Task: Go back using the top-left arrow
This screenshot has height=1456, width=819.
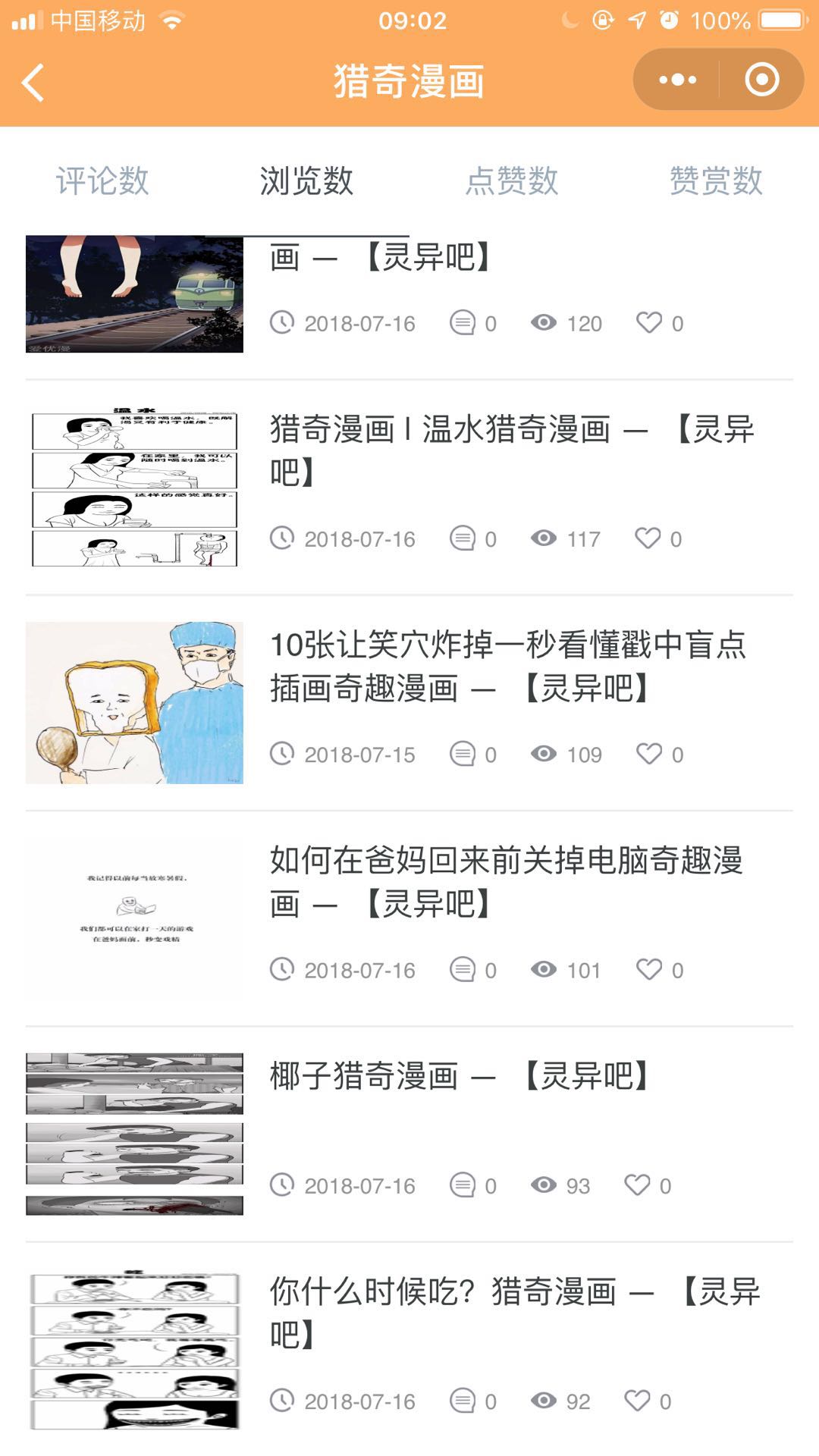Action: tap(33, 82)
